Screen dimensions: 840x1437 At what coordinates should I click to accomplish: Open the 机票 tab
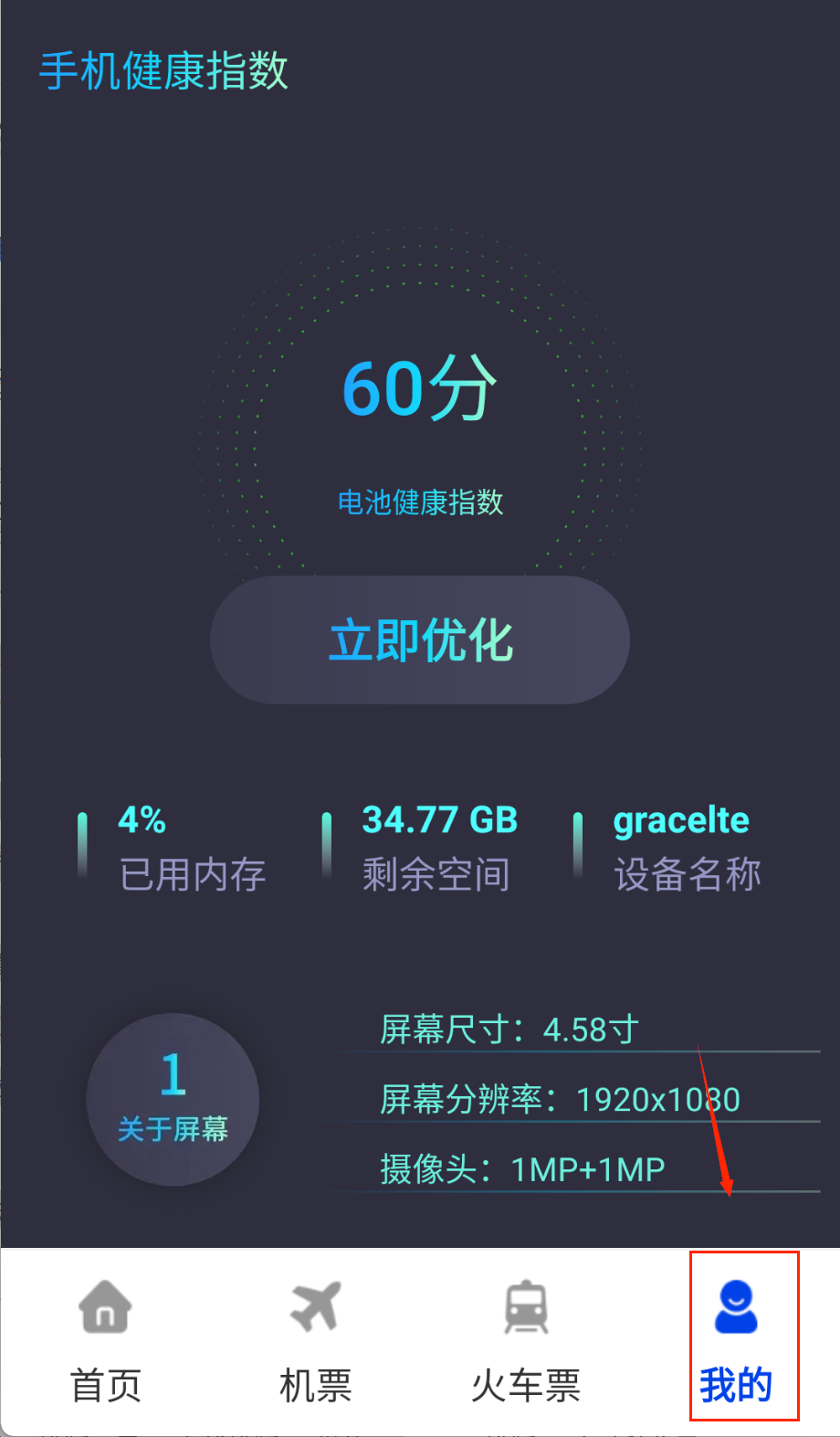coord(316,1338)
